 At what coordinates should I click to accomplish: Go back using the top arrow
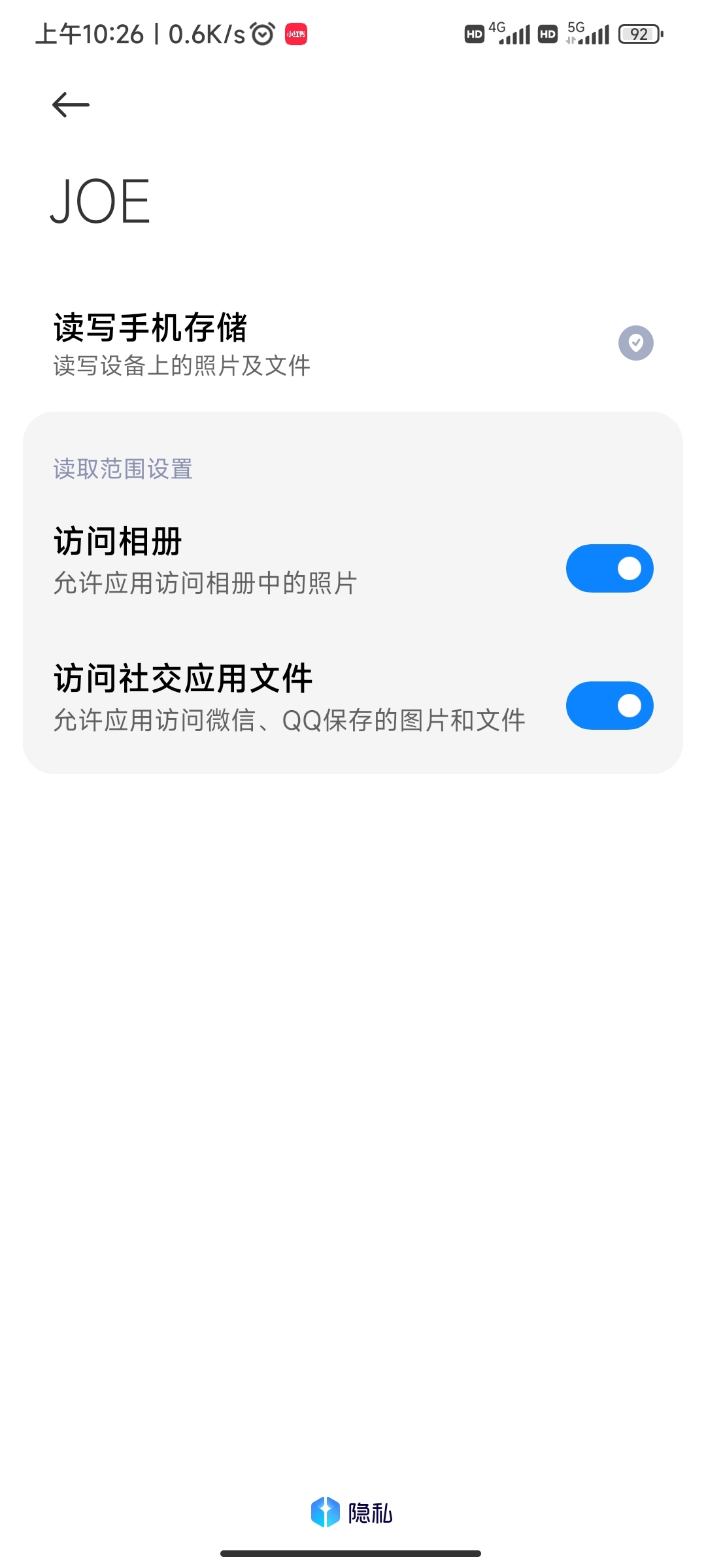(x=71, y=105)
